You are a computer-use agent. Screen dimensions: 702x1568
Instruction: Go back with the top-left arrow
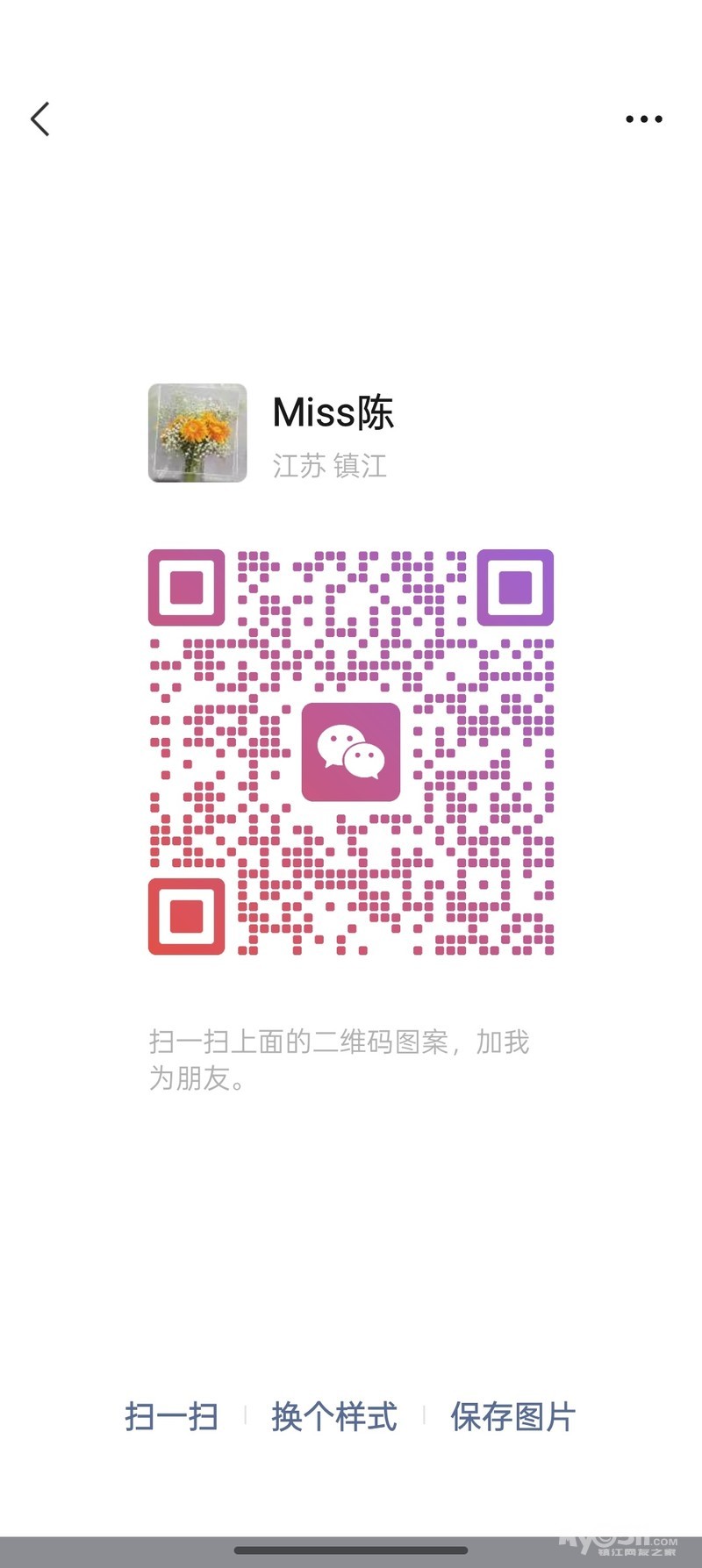pos(40,119)
